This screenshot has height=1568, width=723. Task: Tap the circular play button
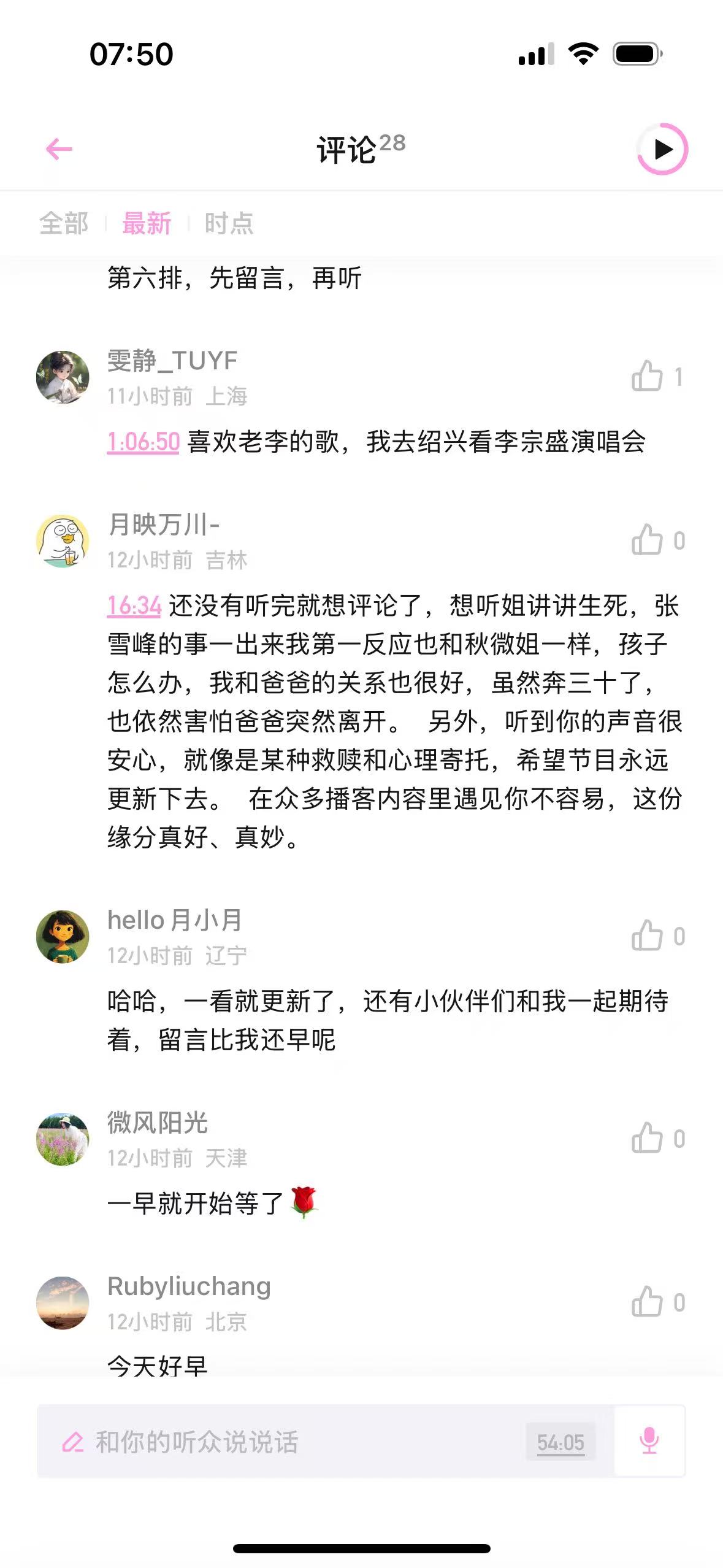point(662,149)
